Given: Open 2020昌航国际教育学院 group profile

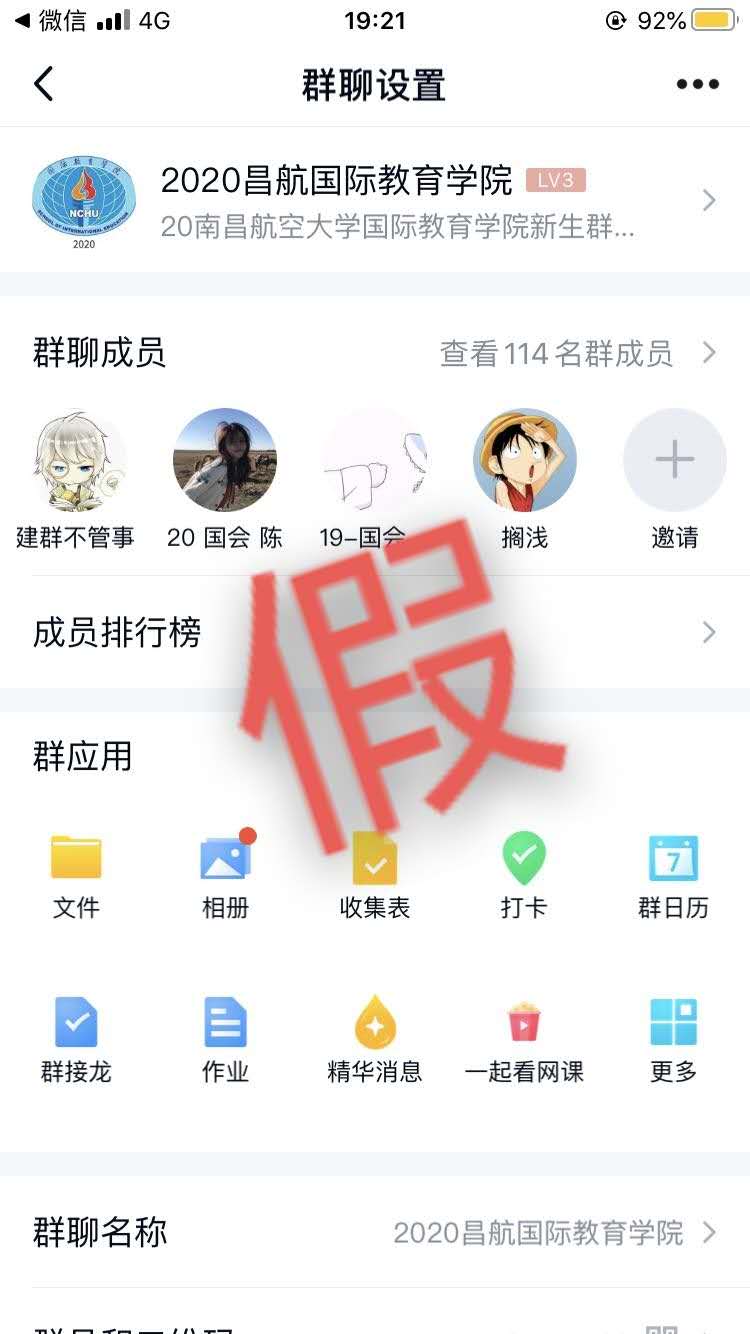Looking at the screenshot, I should coord(375,200).
